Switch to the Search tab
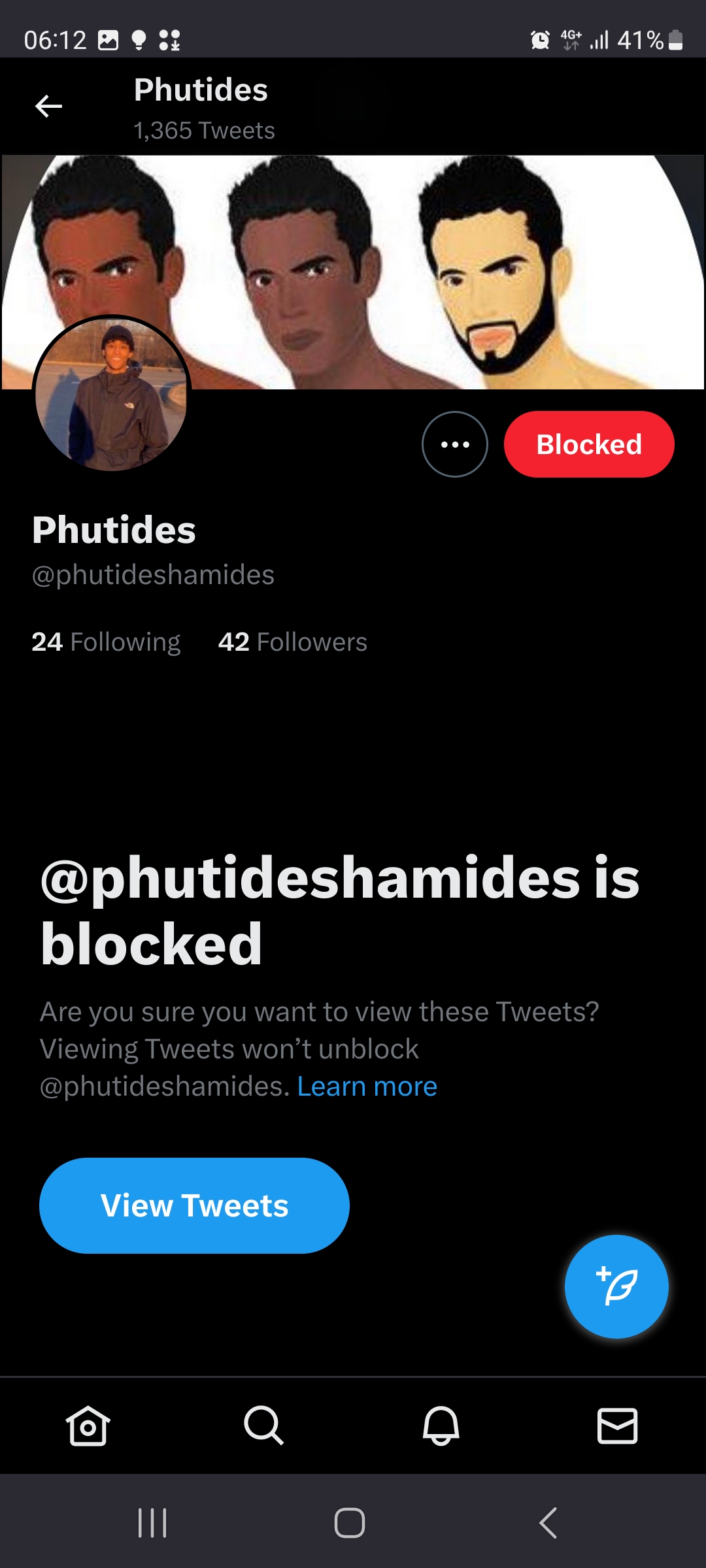 coord(264,1425)
